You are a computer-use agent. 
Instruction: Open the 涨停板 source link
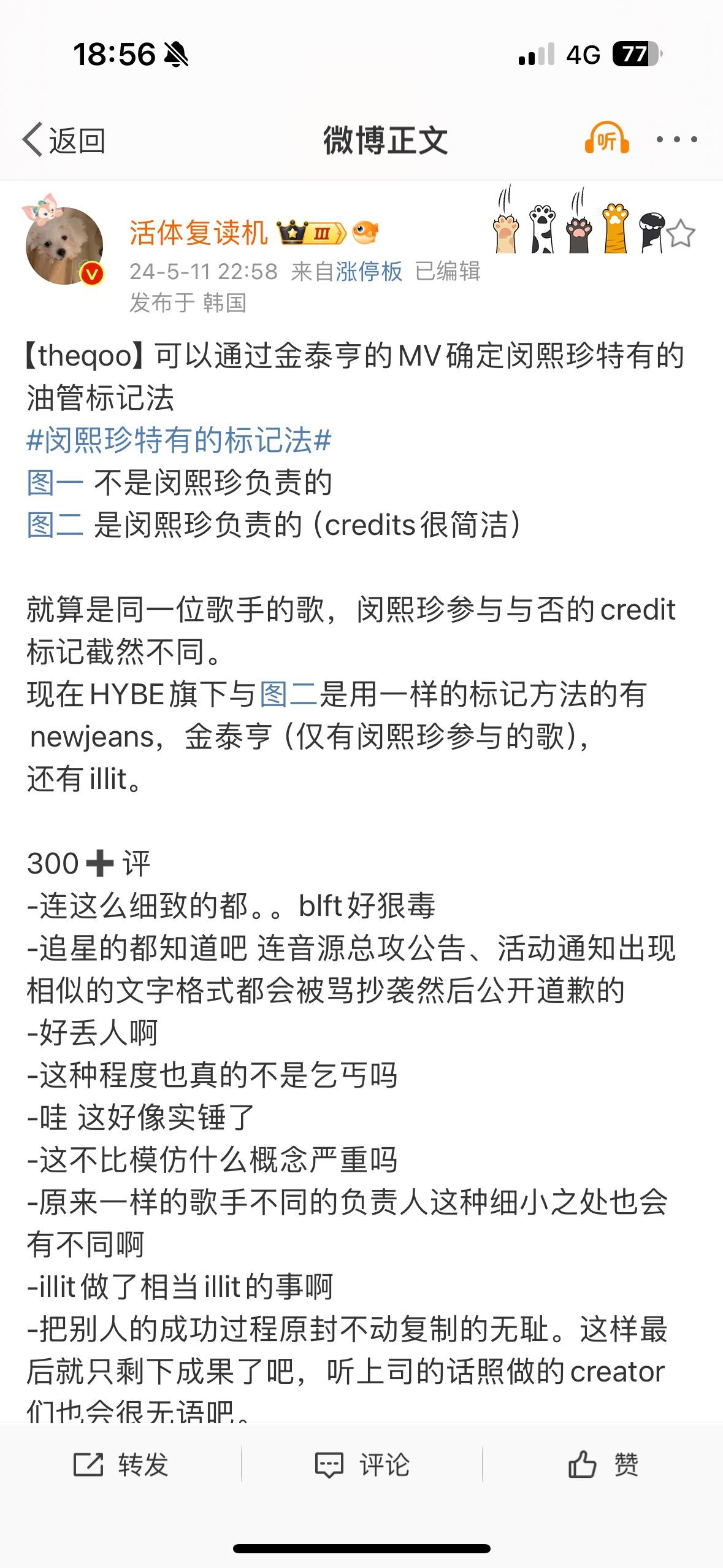[x=369, y=271]
